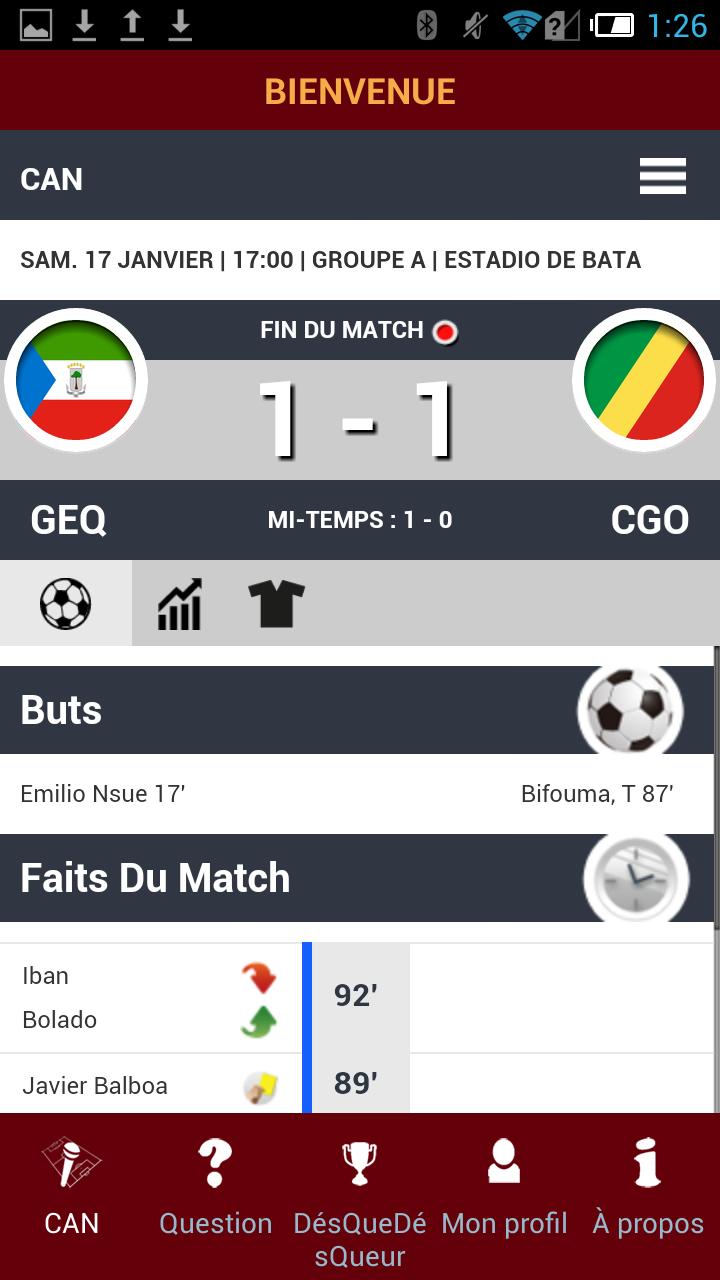Select the goals tab soccer ball icon
720x1280 pixels.
click(66, 603)
